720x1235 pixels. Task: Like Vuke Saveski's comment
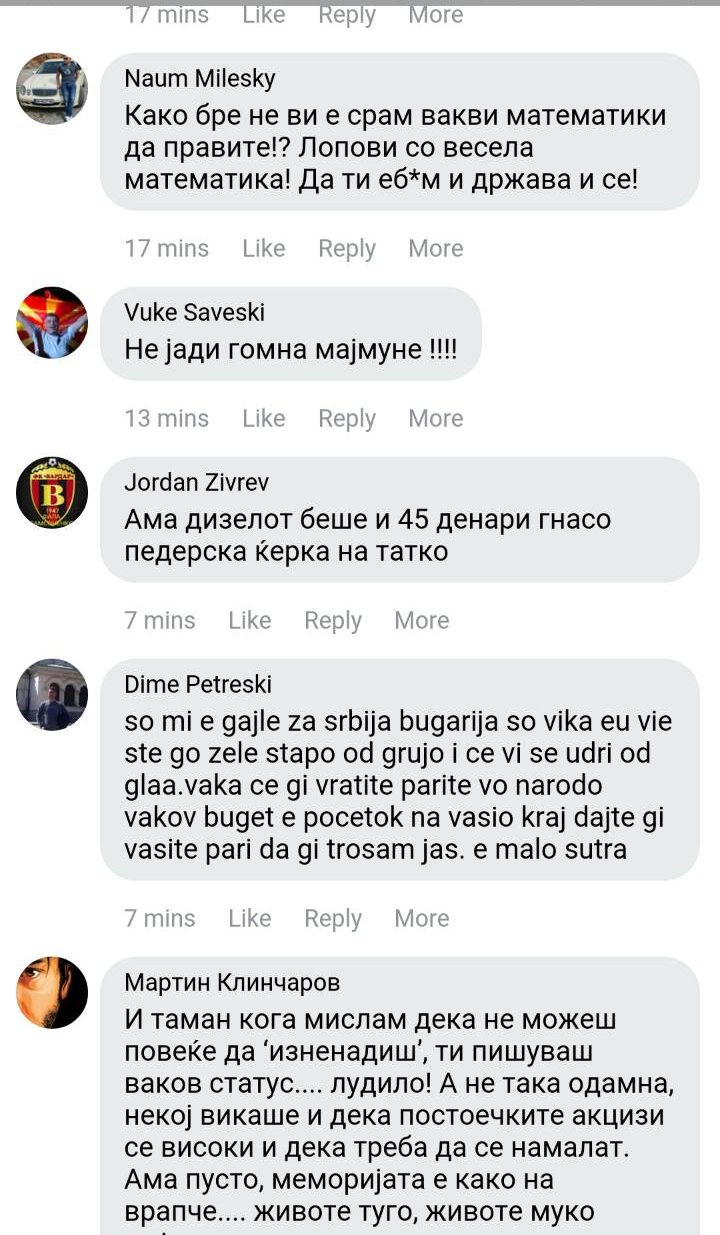(263, 418)
